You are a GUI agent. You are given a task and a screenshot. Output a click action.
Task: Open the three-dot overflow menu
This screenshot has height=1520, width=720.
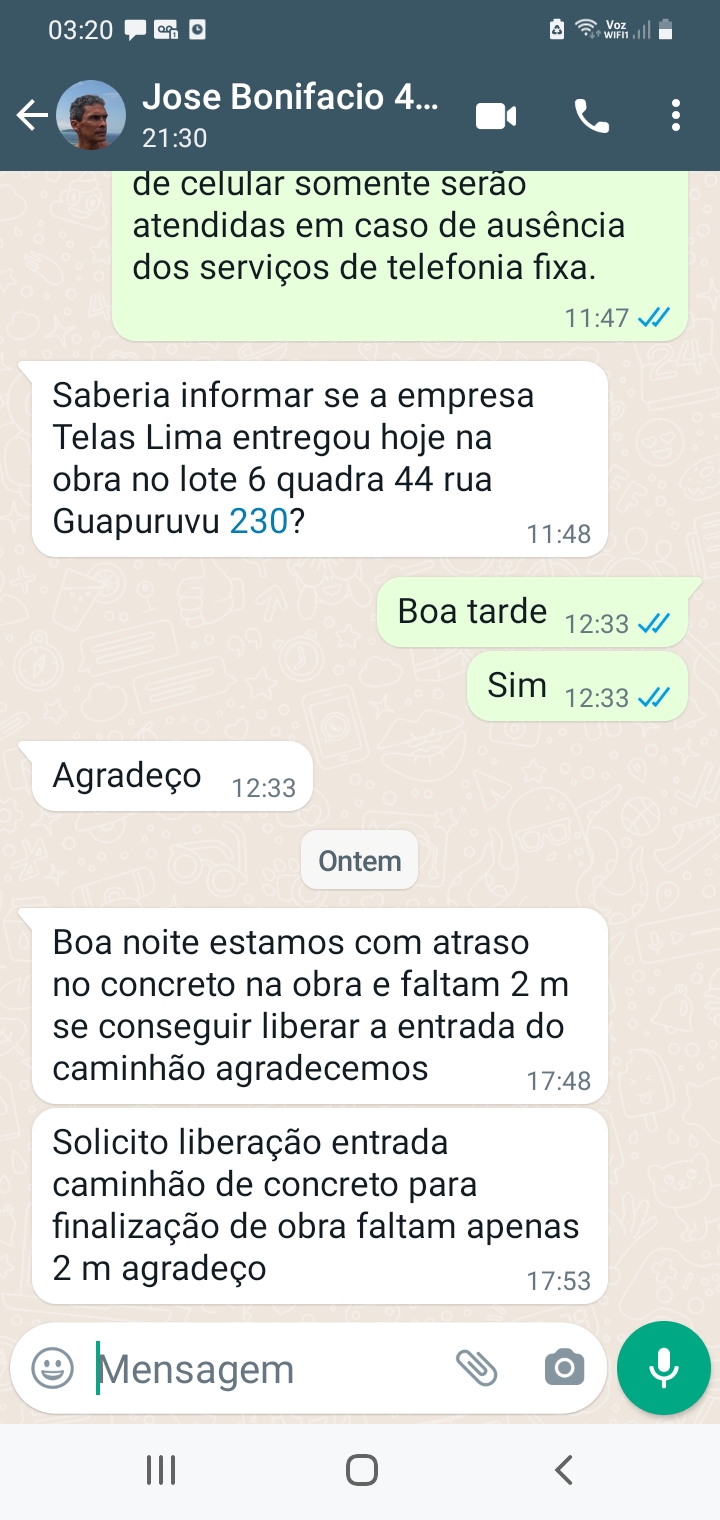click(x=677, y=116)
